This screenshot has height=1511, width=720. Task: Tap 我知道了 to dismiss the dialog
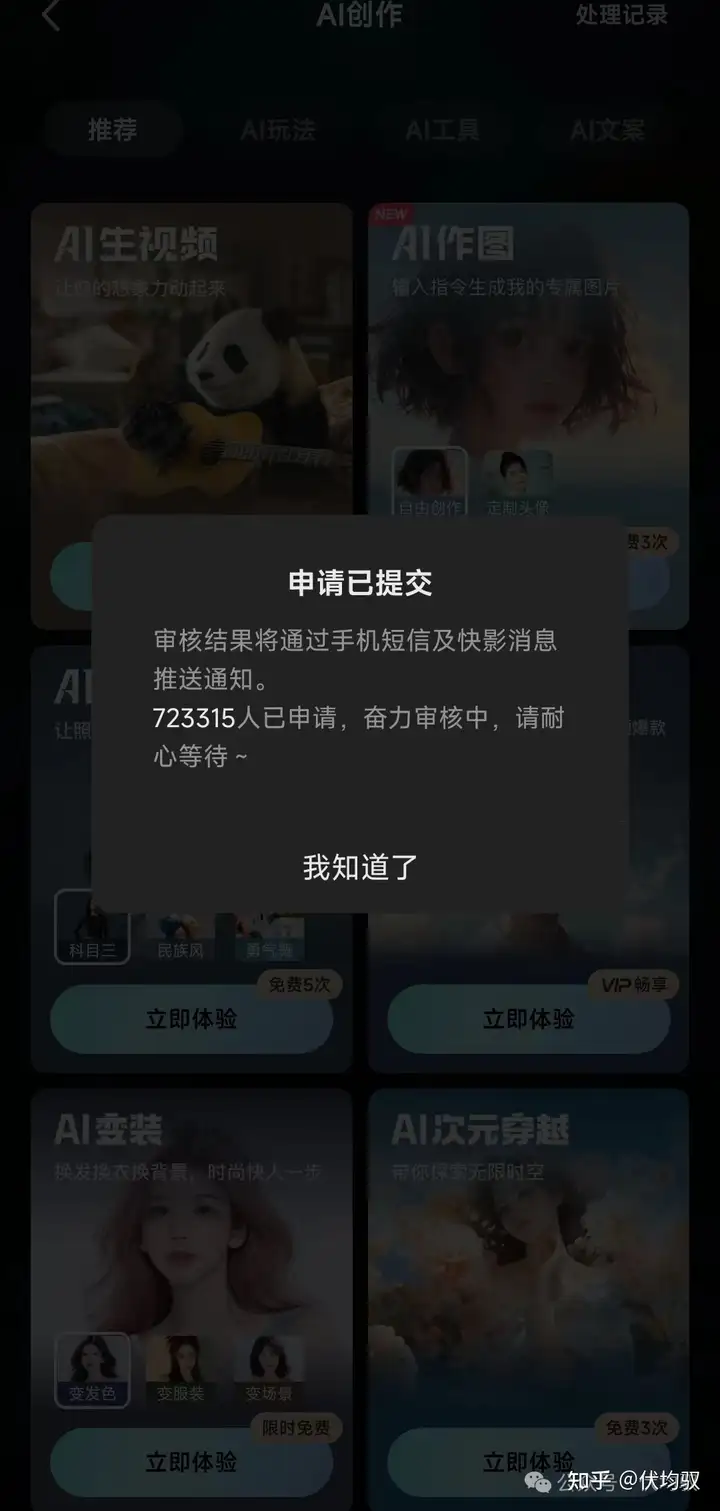pos(360,867)
